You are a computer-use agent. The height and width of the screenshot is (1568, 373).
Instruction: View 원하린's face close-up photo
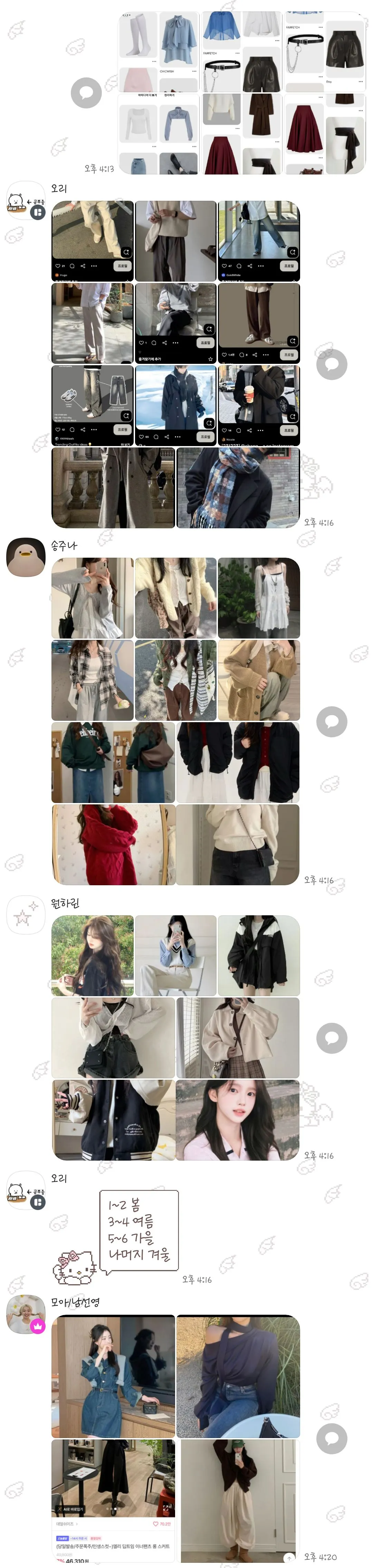pyautogui.click(x=238, y=1120)
